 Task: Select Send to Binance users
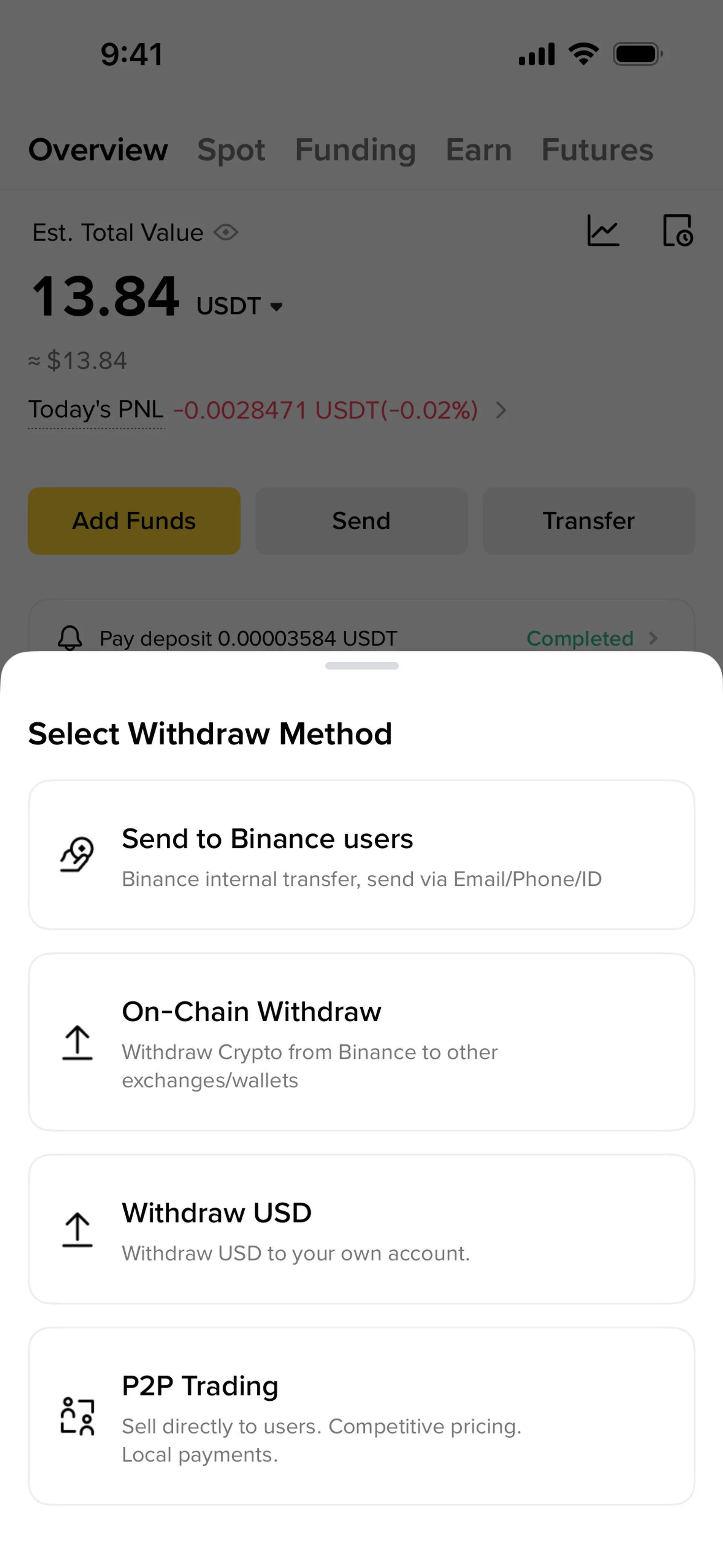(361, 854)
